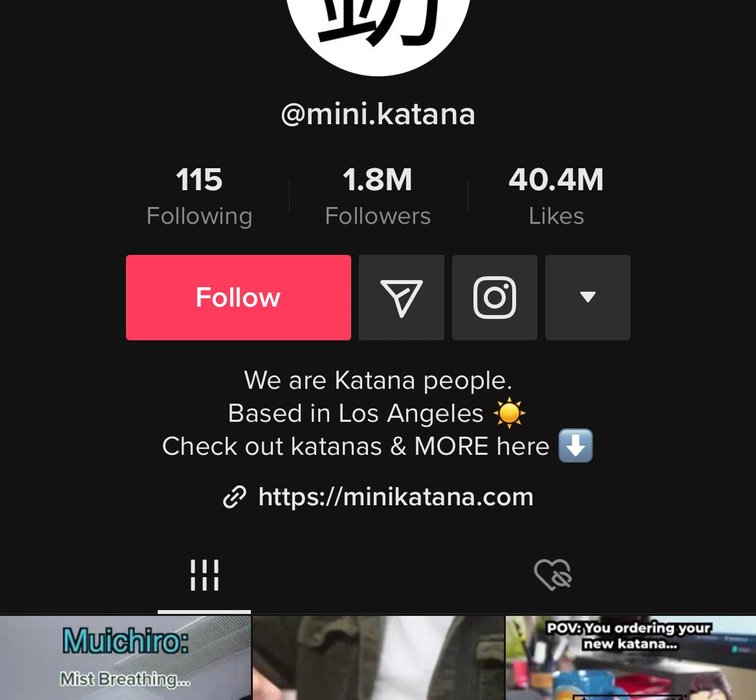Open the middle video thumbnail
756x700 pixels.
pos(378,660)
